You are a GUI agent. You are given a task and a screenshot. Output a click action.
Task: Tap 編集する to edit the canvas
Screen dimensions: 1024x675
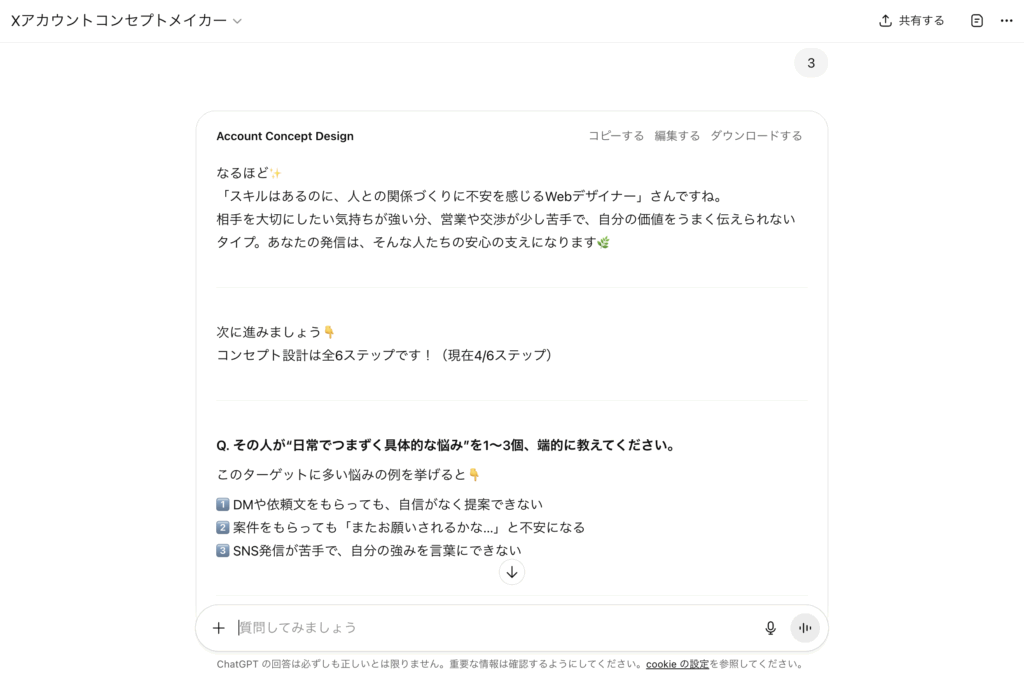(677, 136)
